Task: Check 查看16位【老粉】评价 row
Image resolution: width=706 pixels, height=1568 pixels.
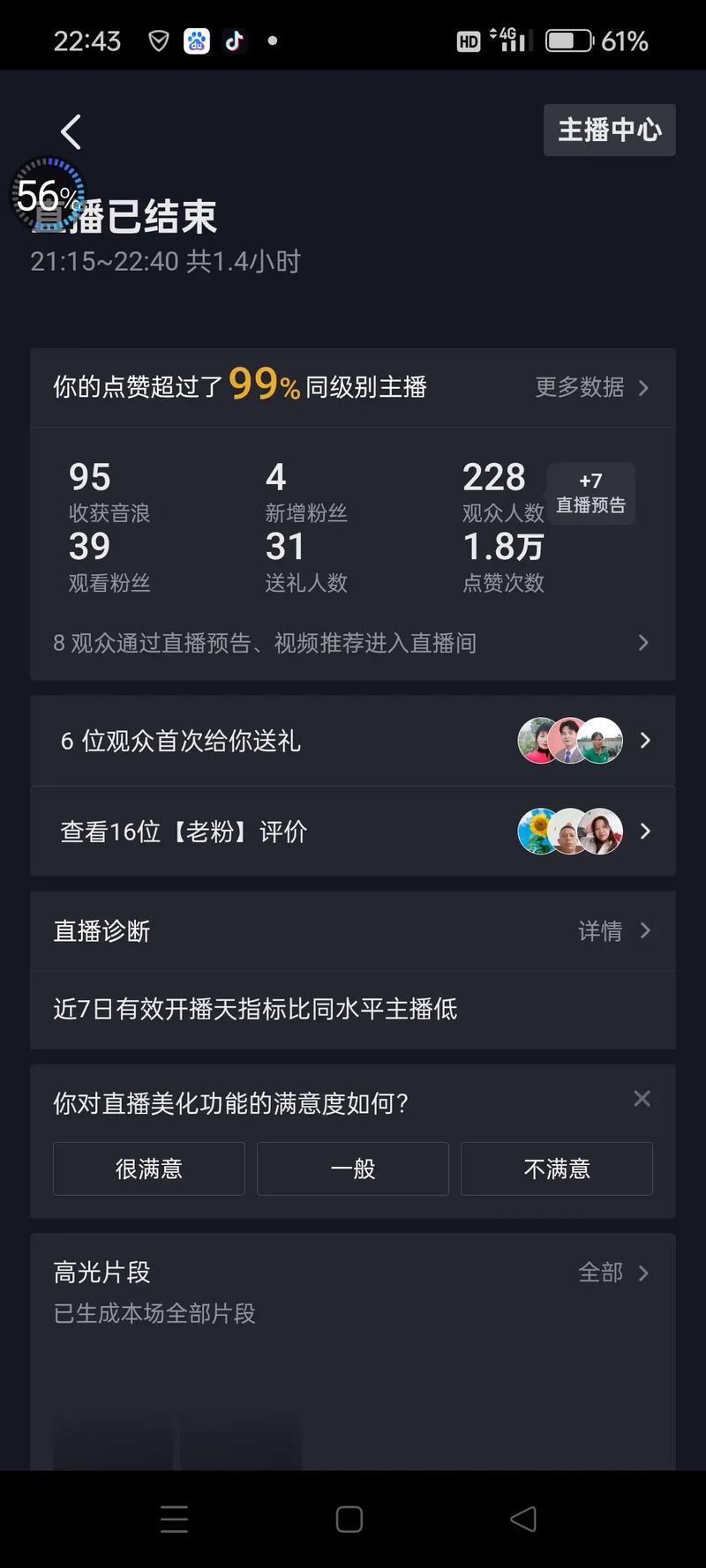Action: click(353, 832)
